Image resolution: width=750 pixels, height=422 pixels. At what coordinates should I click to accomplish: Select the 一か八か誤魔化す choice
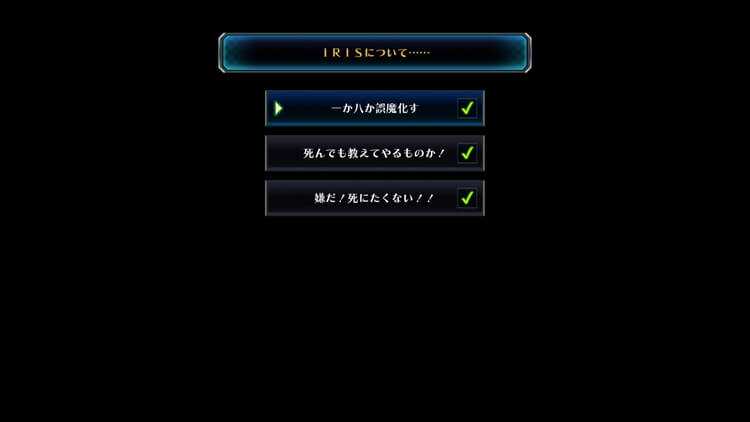pyautogui.click(x=374, y=108)
